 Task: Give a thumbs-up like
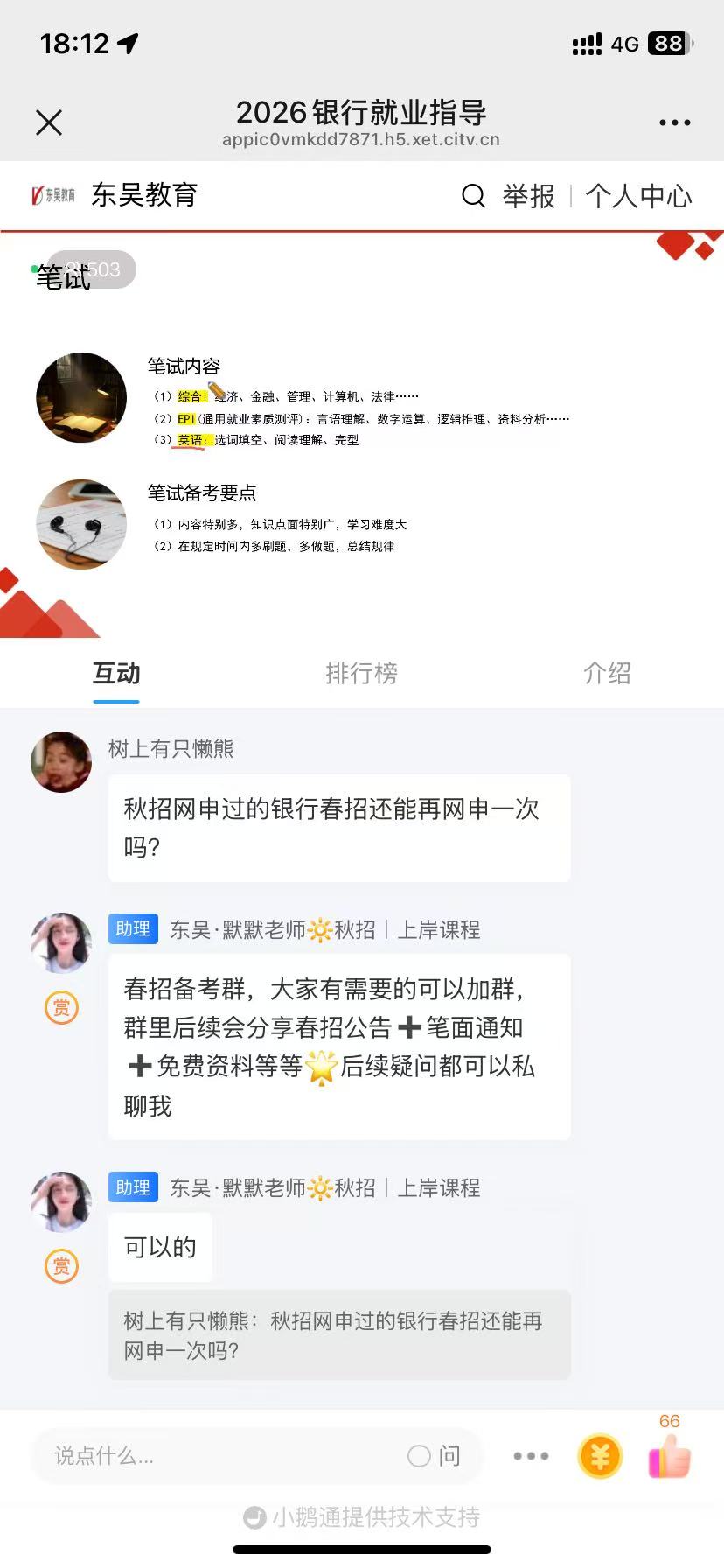(x=669, y=1458)
